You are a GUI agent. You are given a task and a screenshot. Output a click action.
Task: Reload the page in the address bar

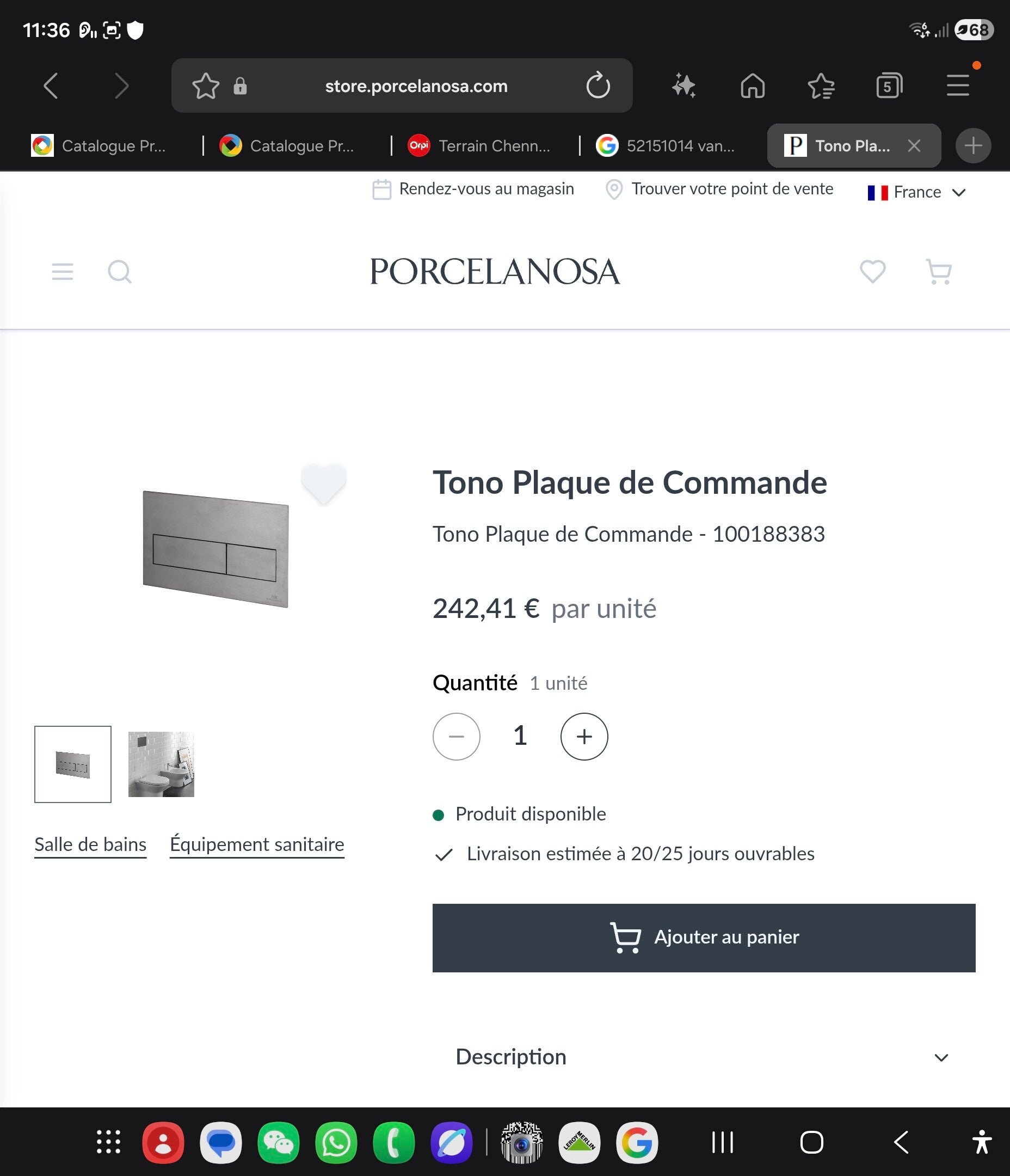(598, 85)
